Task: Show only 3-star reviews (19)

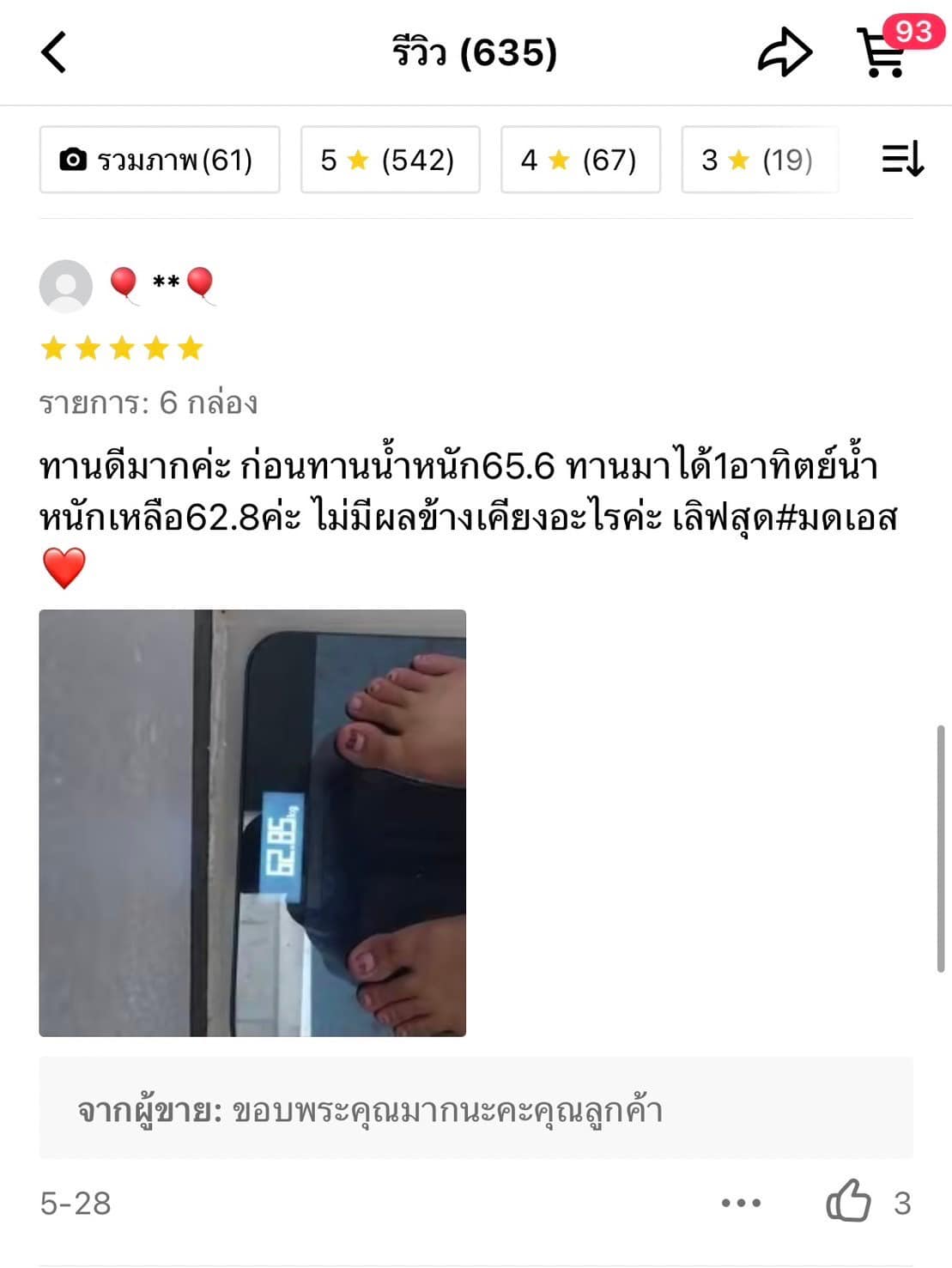Action: [x=759, y=160]
